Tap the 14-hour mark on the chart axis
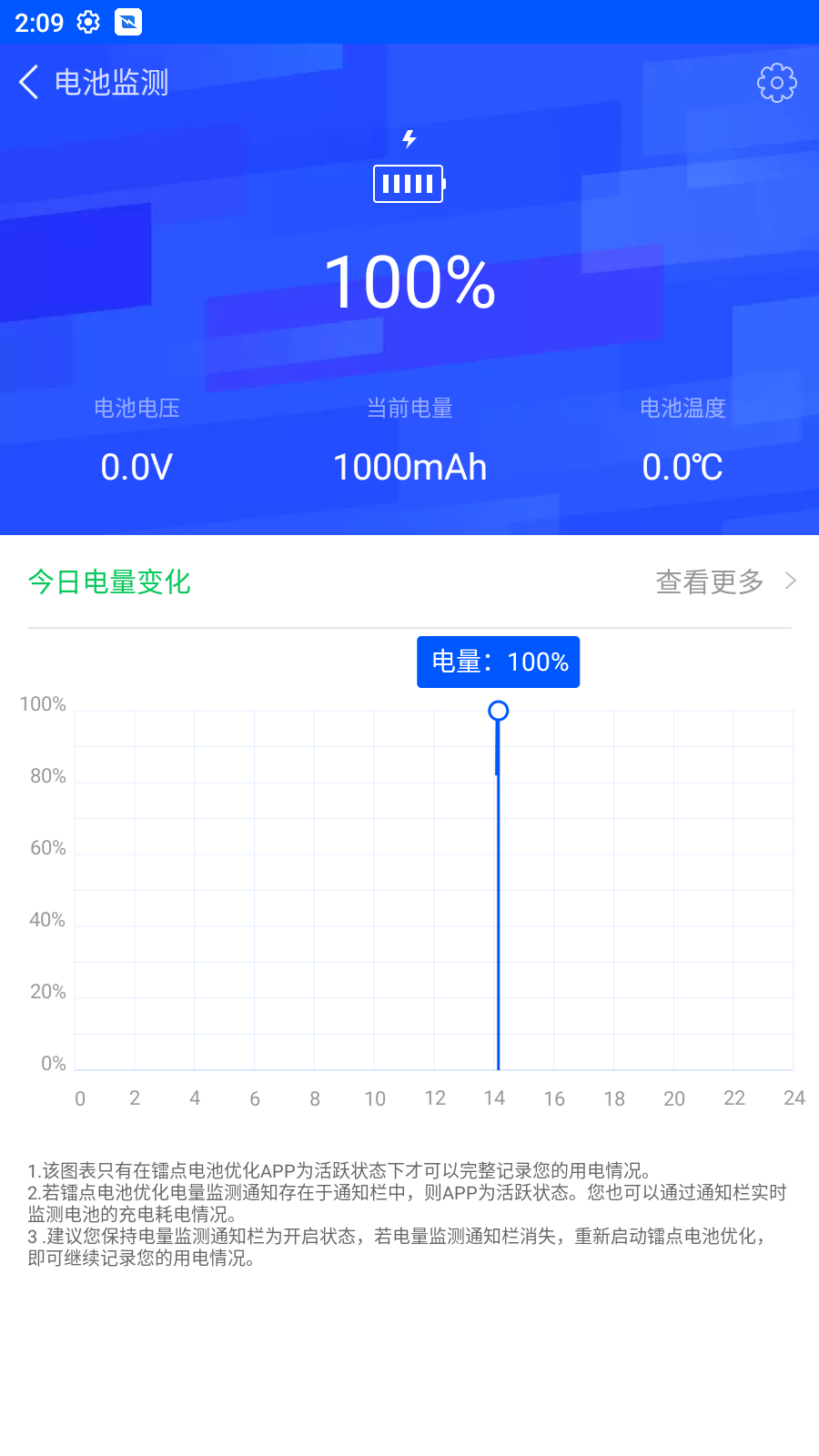This screenshot has height=1456, width=819. click(x=495, y=1098)
